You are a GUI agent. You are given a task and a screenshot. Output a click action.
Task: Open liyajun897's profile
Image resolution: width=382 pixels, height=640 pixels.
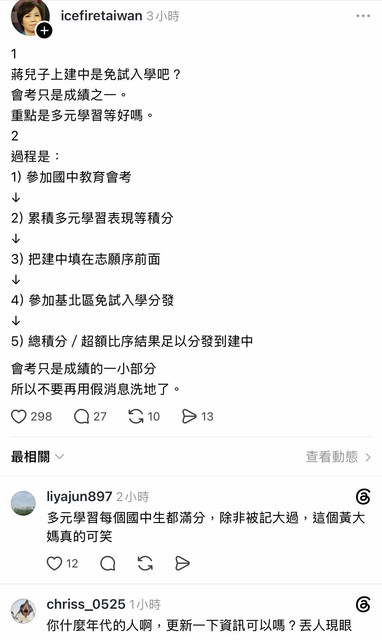[79, 496]
